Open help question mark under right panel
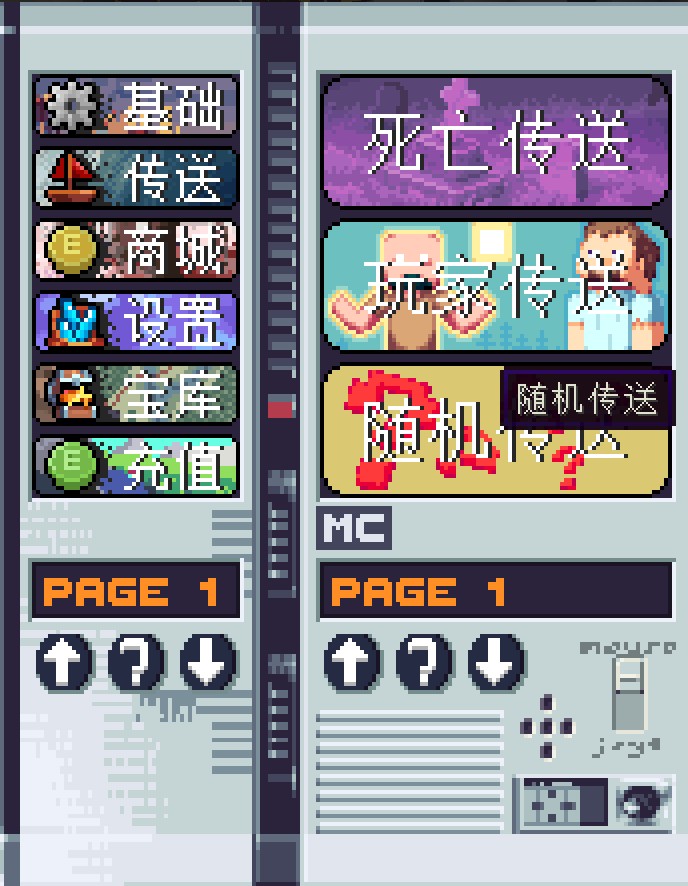The image size is (688, 886). 424,662
